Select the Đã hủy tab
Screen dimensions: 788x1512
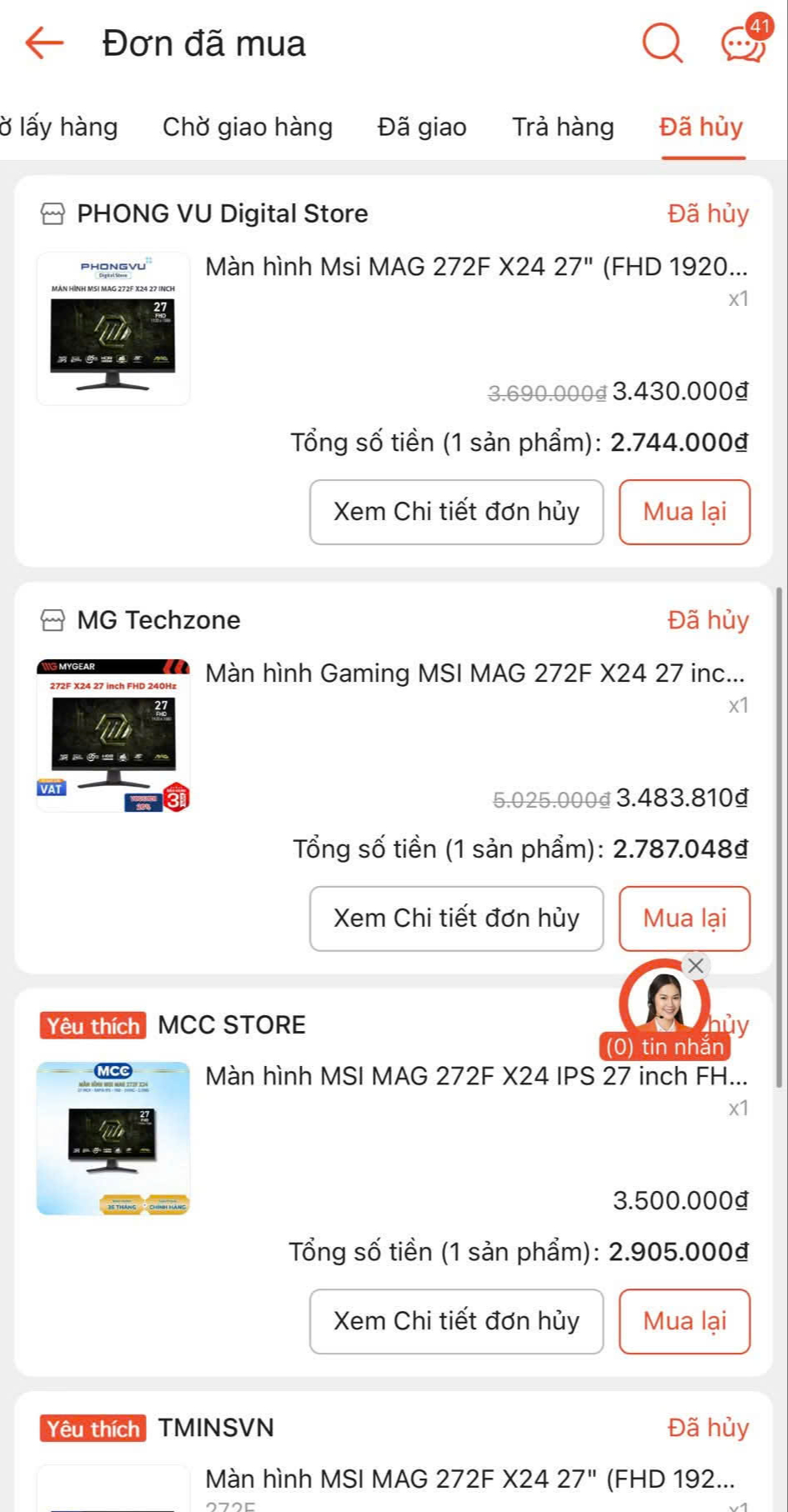pos(701,127)
